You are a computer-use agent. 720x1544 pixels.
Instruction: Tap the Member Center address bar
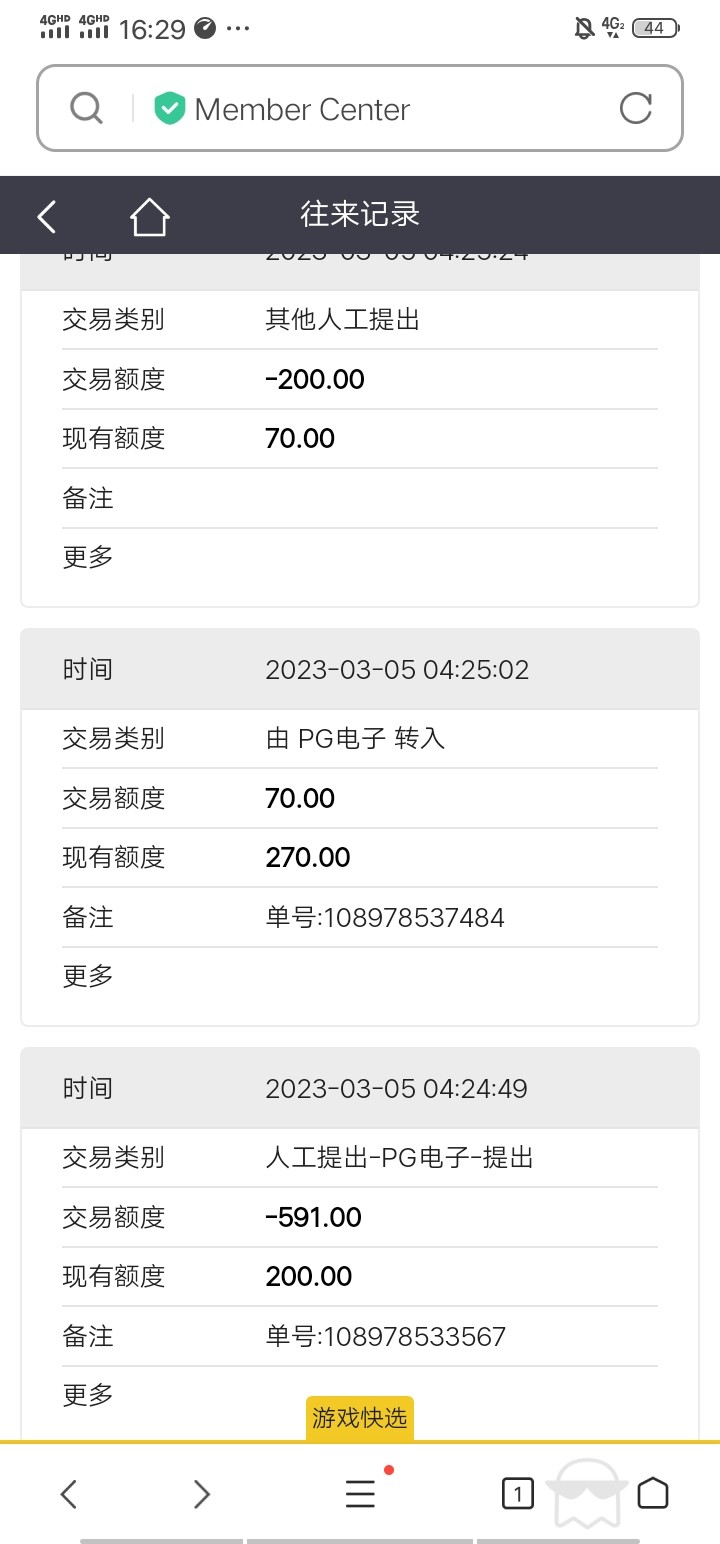coord(360,109)
